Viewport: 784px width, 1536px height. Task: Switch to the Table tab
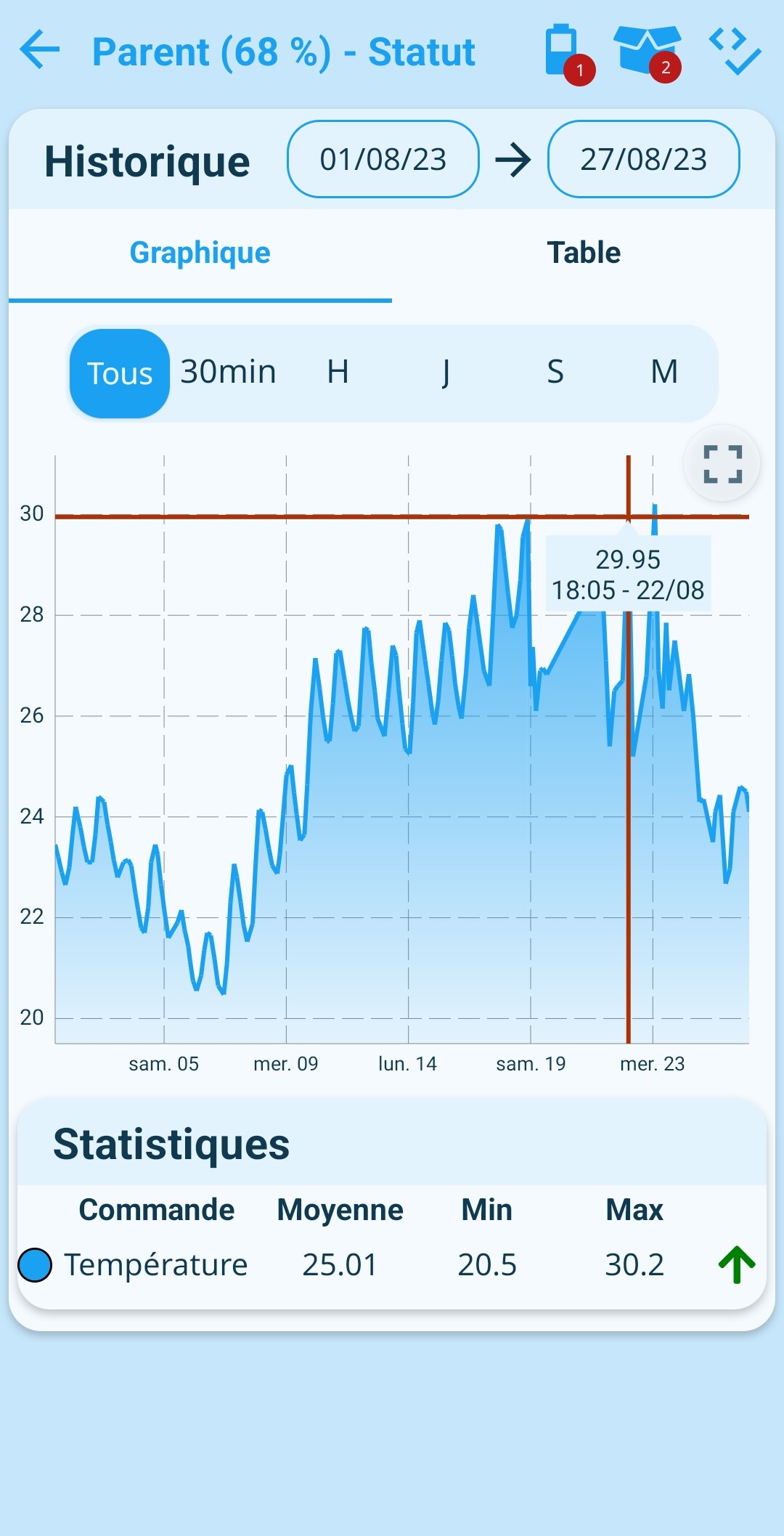click(x=584, y=253)
